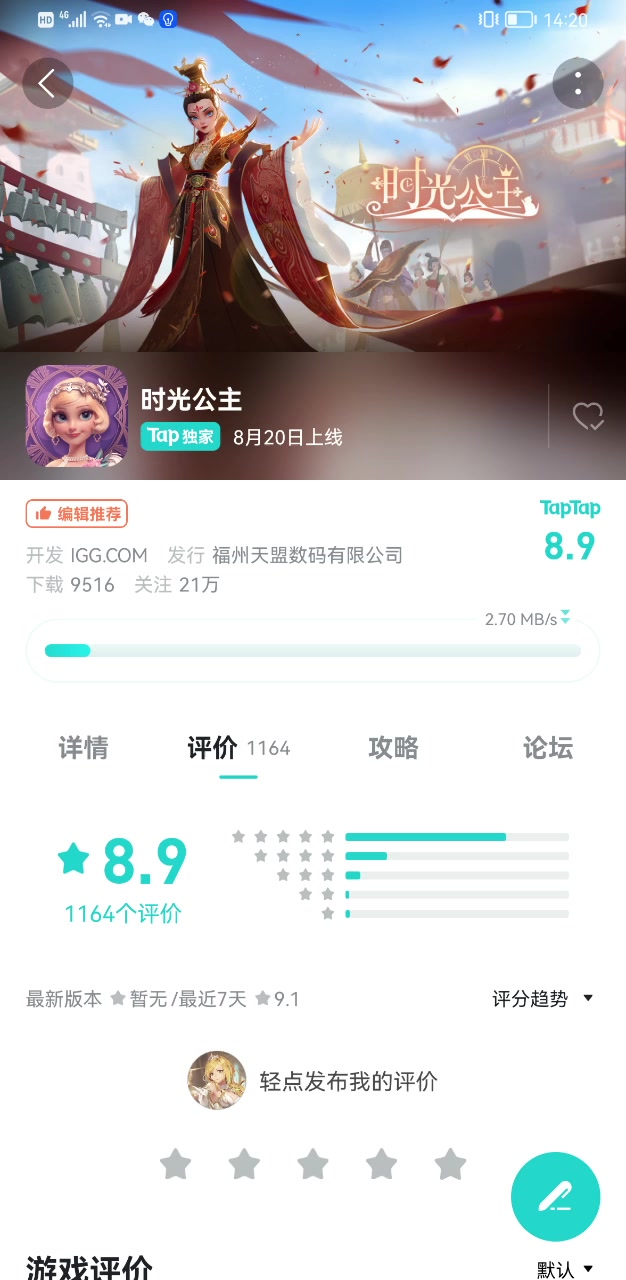
Task: Open the 默认 sorting dropdown
Action: point(565,1270)
